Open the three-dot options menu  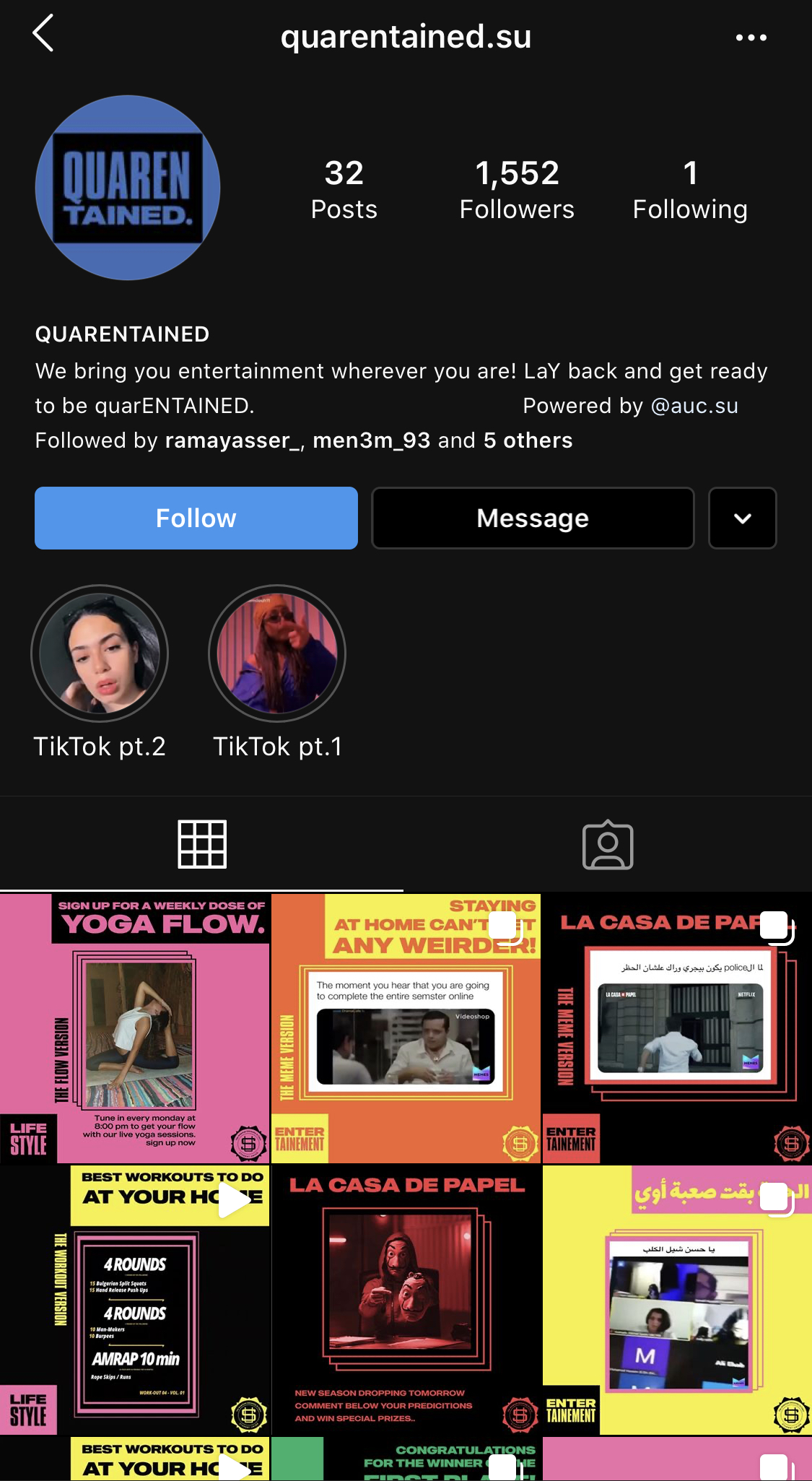(x=751, y=38)
